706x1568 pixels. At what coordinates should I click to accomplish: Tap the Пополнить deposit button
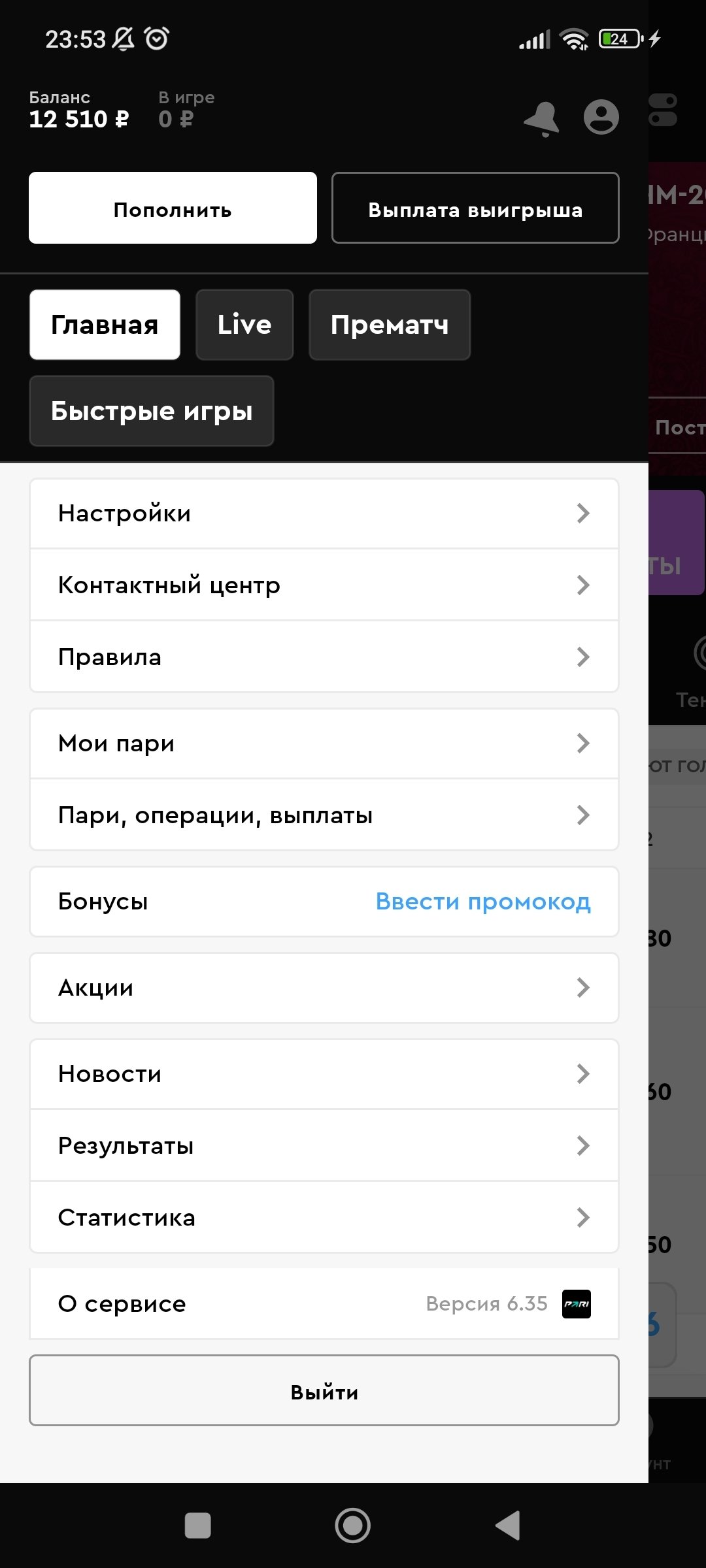[x=173, y=208]
